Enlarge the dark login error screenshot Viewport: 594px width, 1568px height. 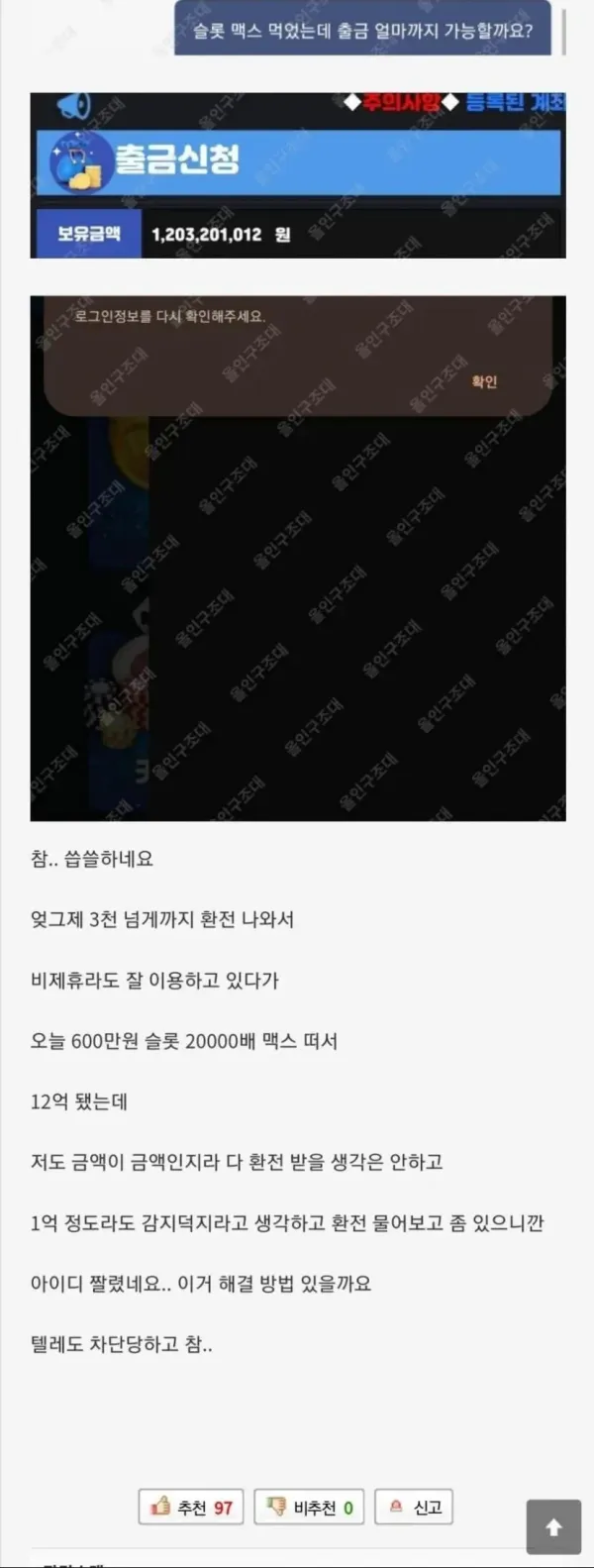[x=297, y=558]
